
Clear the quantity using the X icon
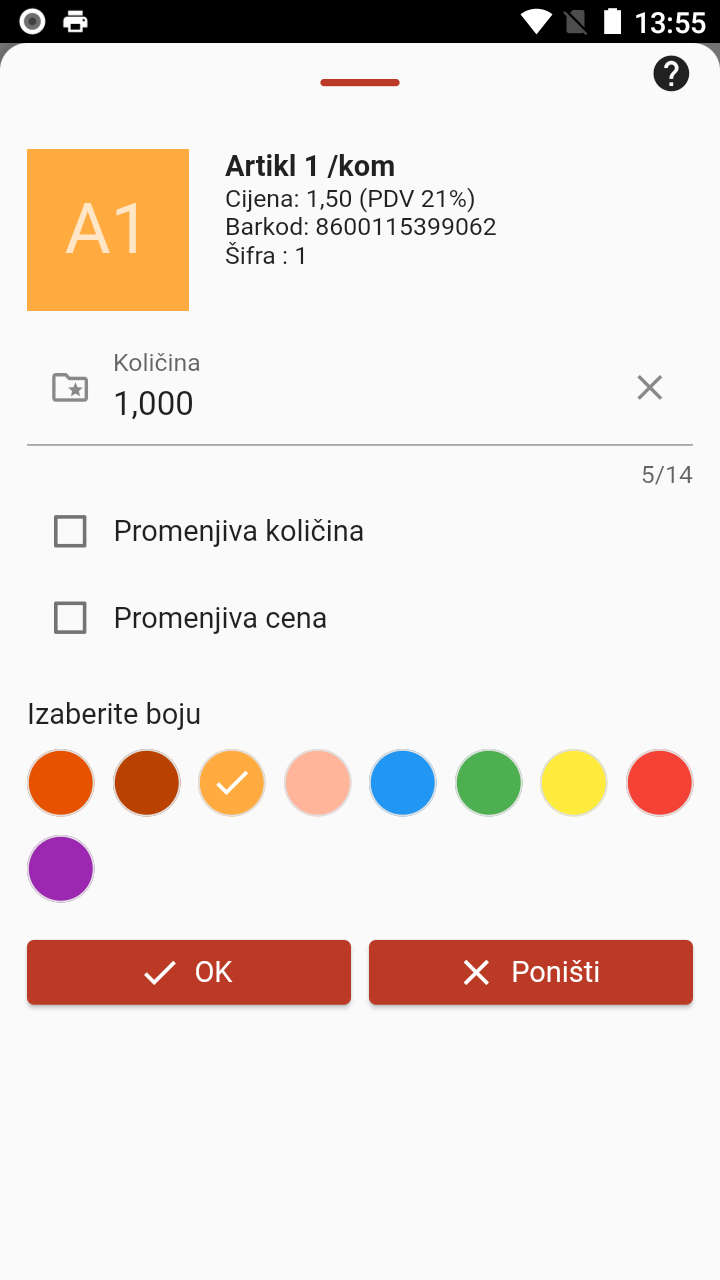(649, 387)
